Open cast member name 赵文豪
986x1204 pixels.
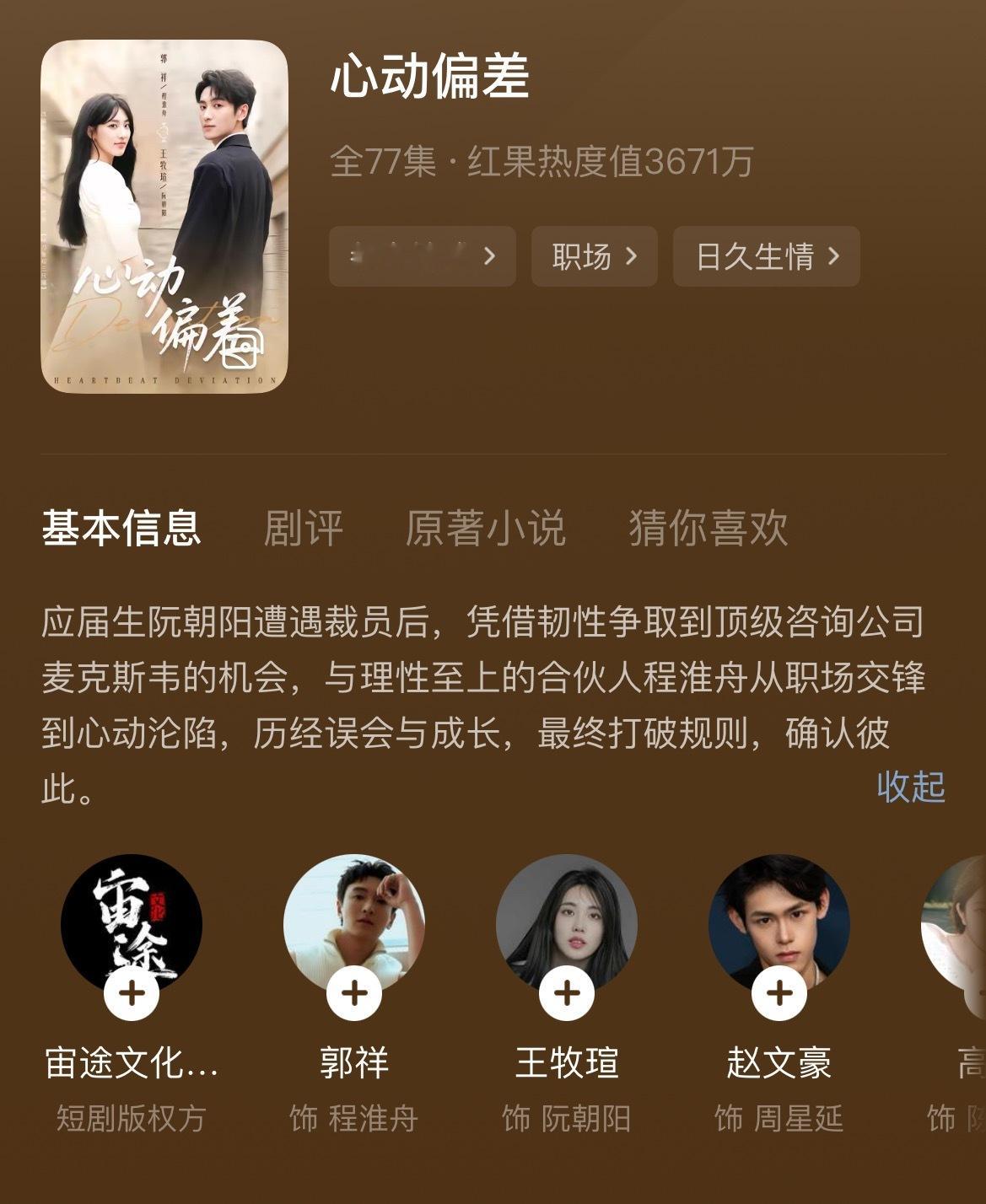point(779,1064)
